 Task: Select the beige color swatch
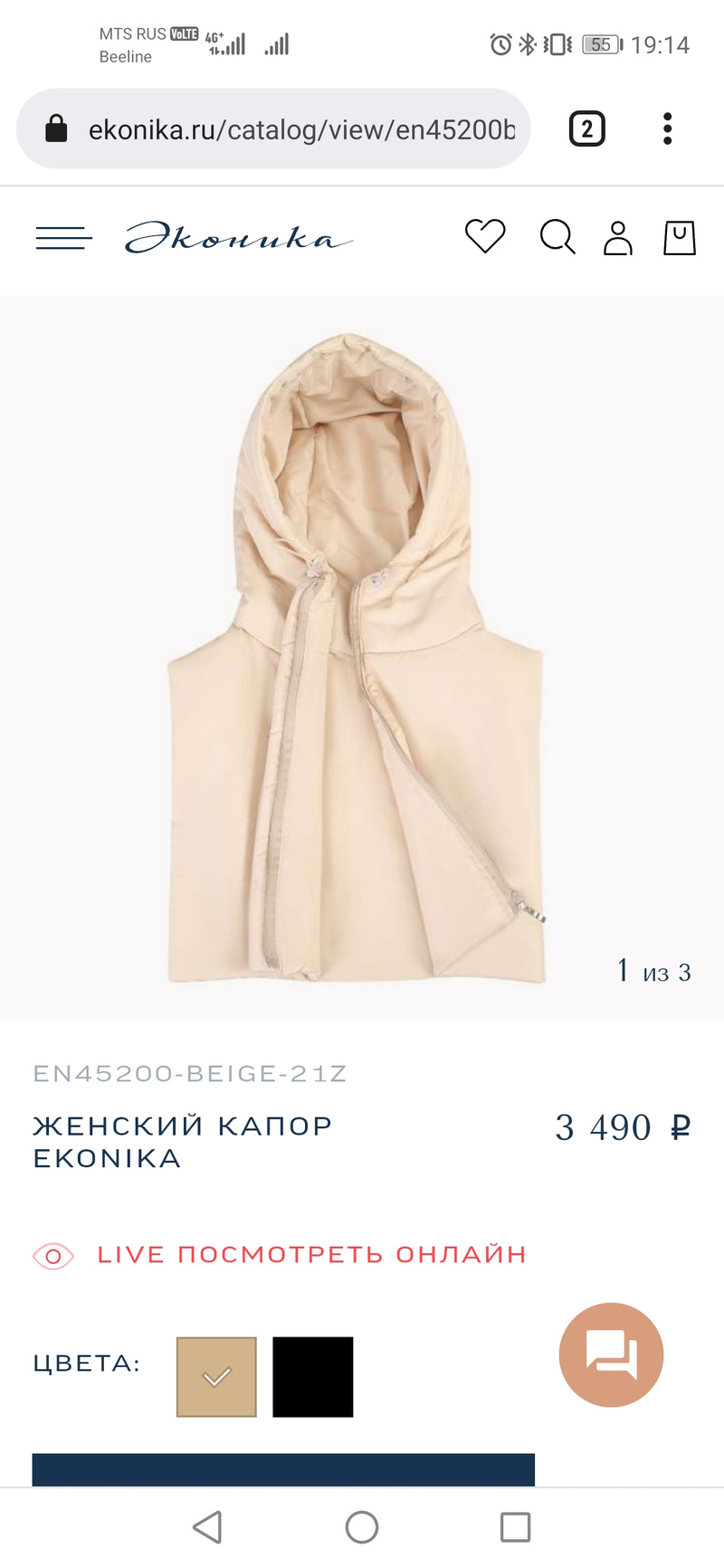pyautogui.click(x=216, y=1376)
